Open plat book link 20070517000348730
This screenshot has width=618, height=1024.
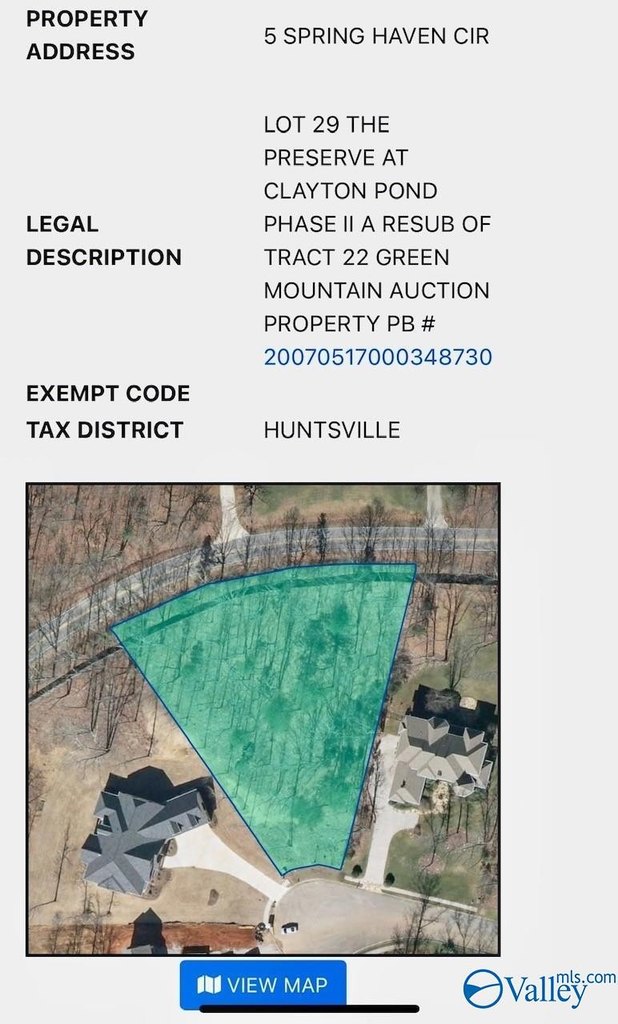pos(378,357)
